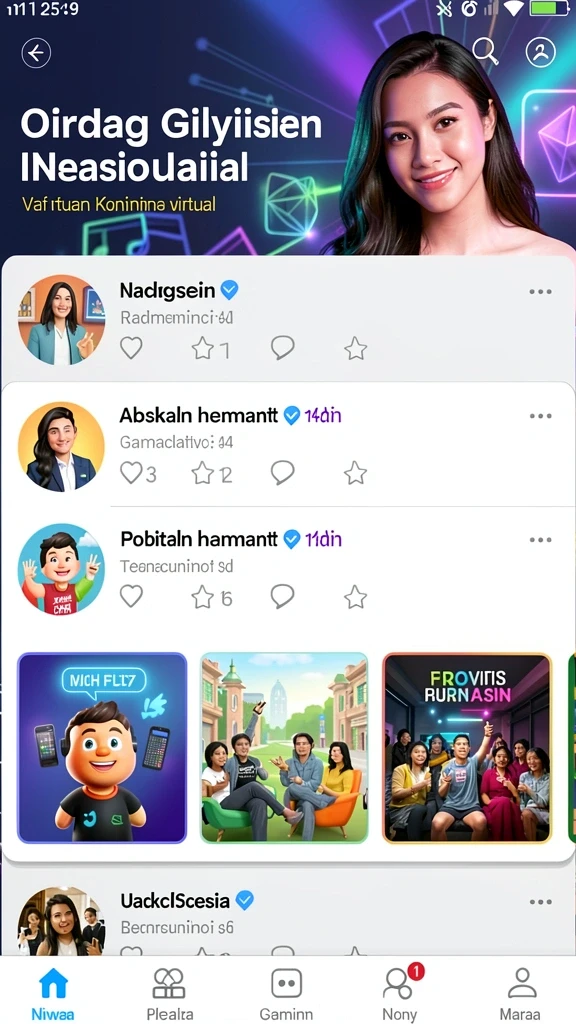Open the profile icon in the header
This screenshot has height=1024, width=576.
point(541,52)
